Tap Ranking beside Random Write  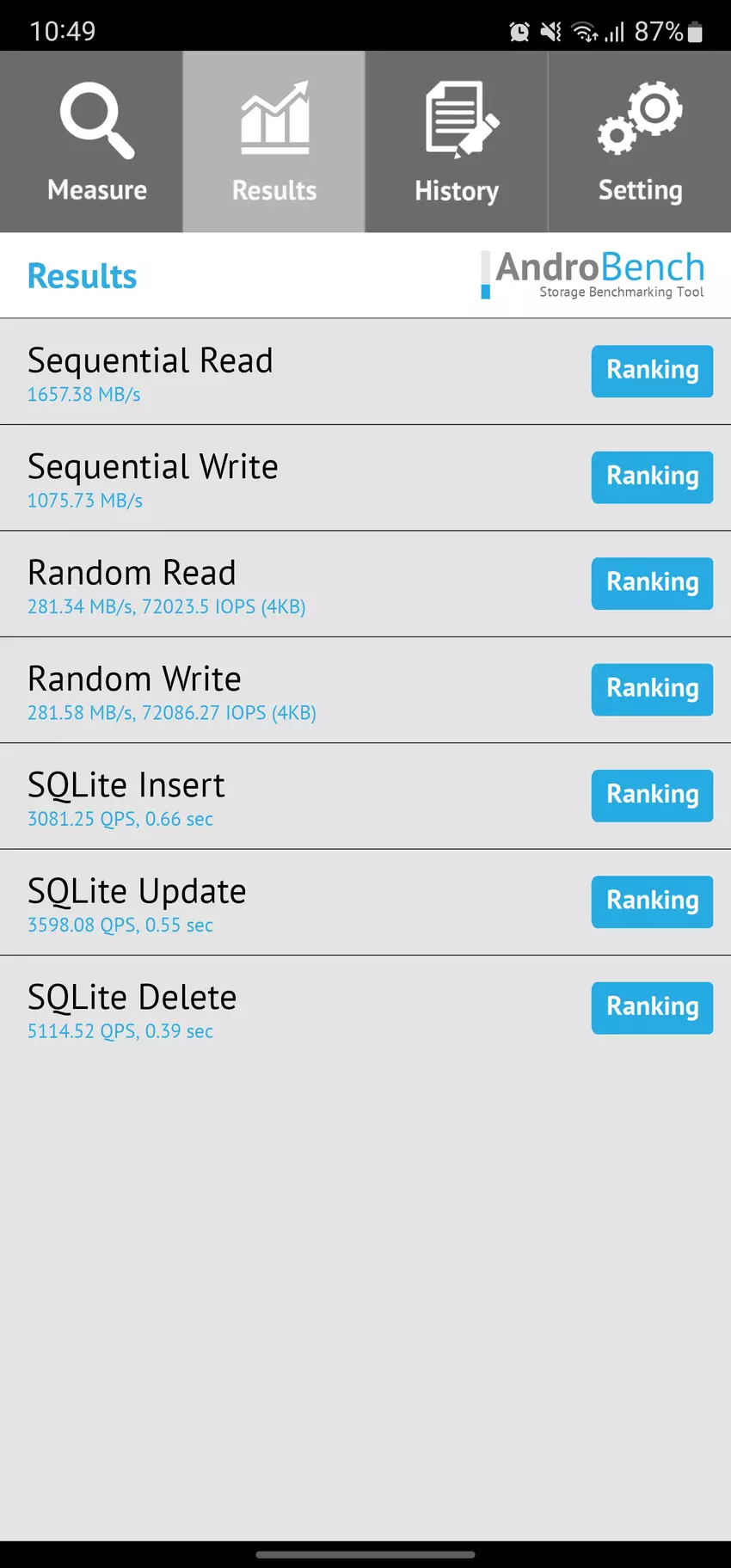[652, 689]
